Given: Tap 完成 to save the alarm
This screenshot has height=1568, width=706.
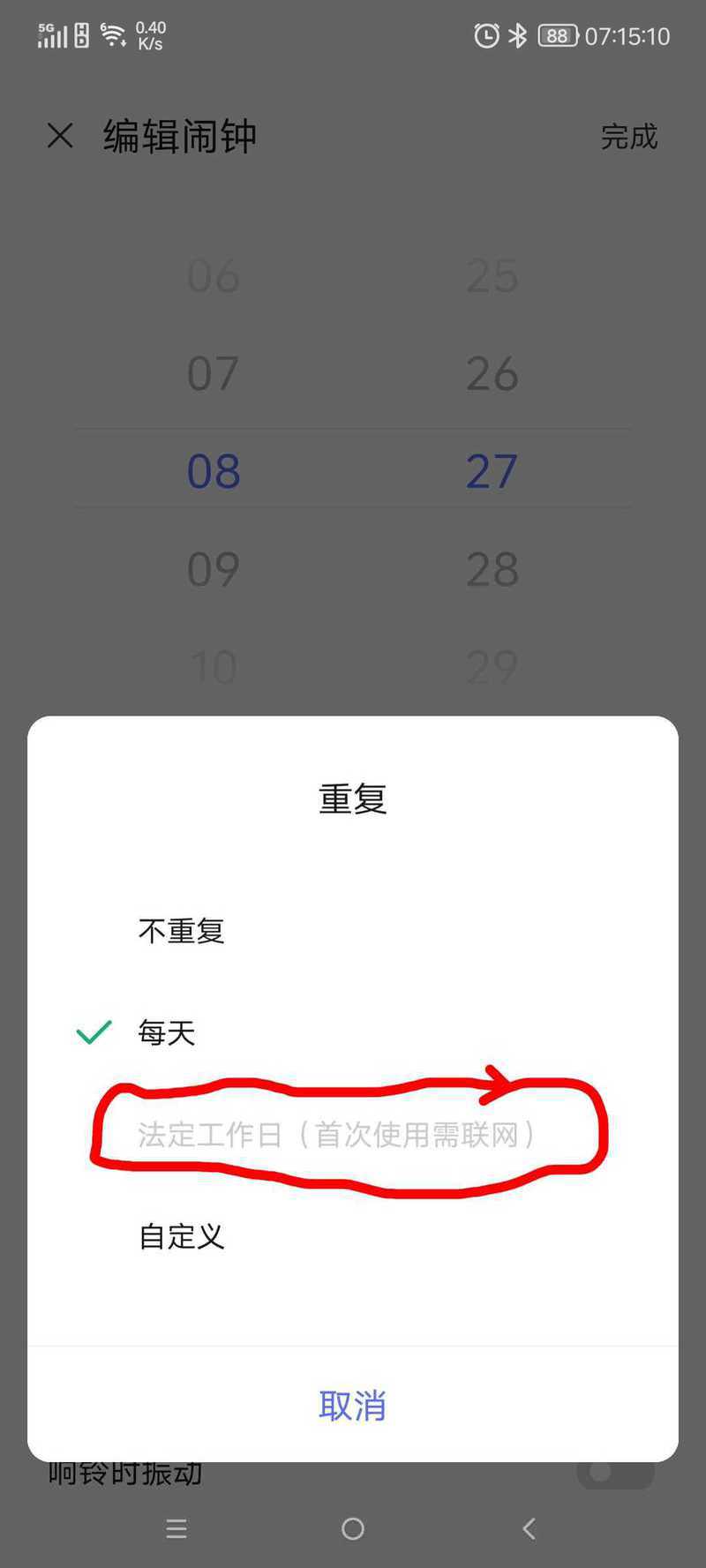Looking at the screenshot, I should [x=629, y=137].
